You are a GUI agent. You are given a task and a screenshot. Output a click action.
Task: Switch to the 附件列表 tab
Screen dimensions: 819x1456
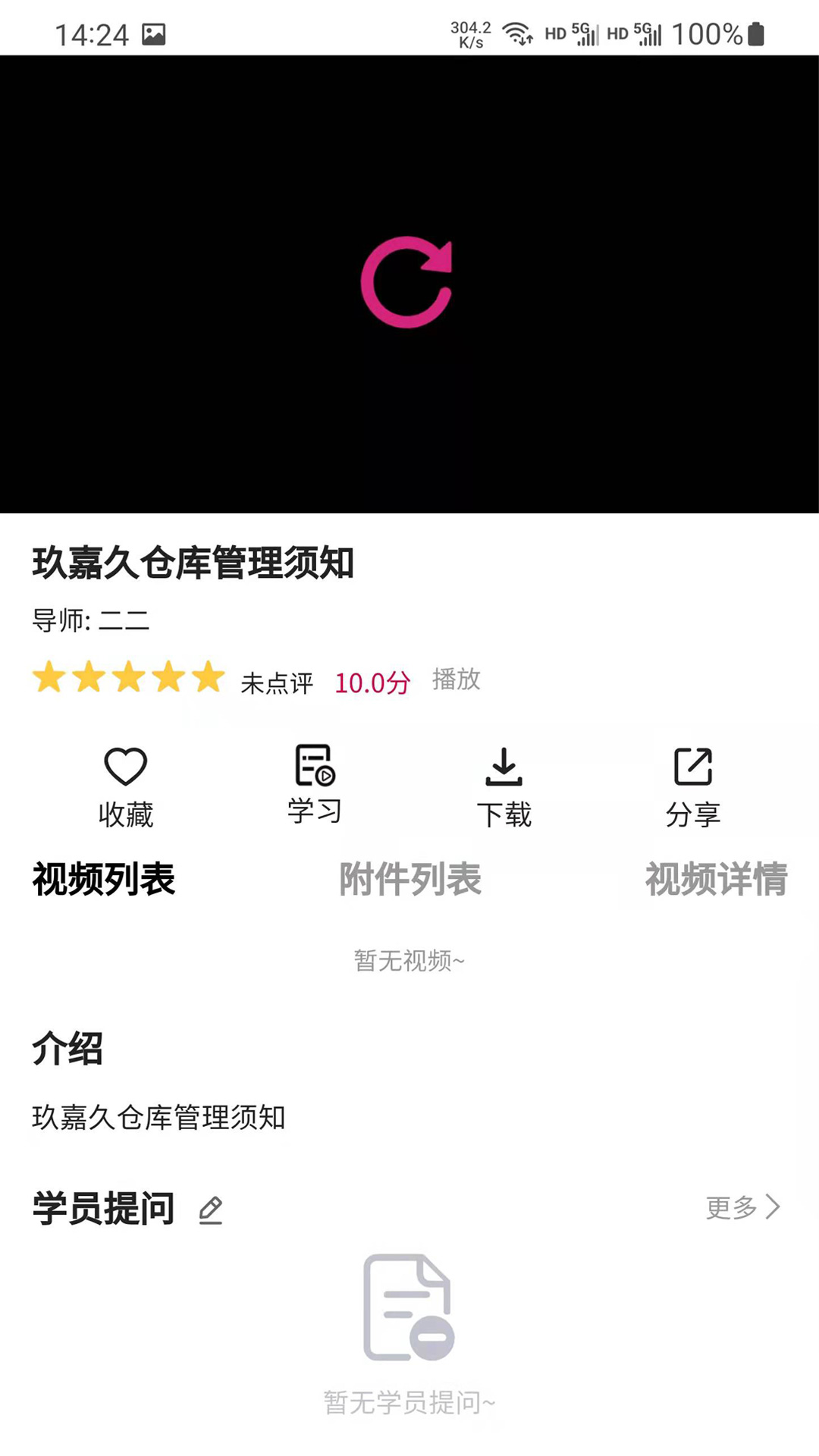tap(412, 880)
